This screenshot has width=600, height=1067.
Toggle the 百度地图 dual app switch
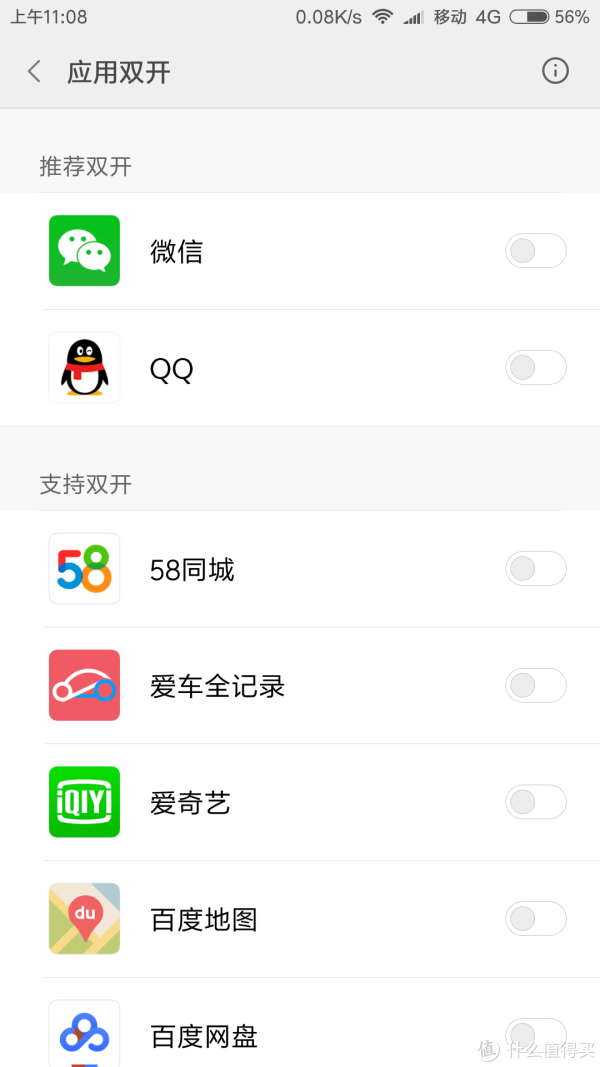point(535,919)
